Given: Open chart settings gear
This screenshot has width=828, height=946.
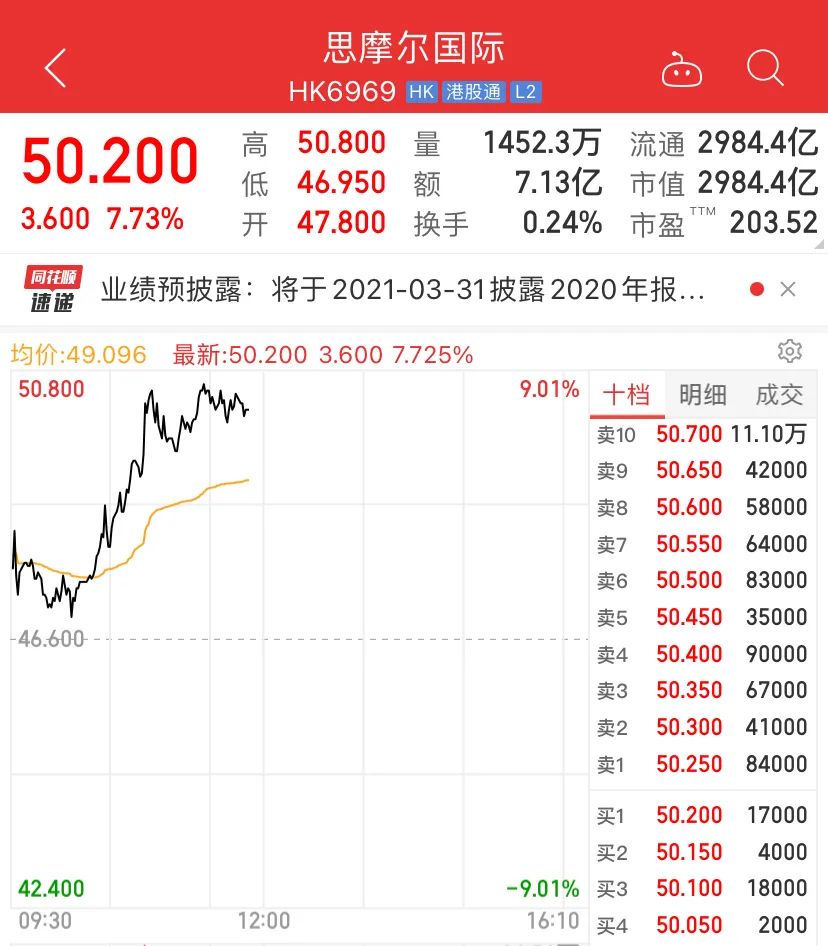Looking at the screenshot, I should coord(789,351).
